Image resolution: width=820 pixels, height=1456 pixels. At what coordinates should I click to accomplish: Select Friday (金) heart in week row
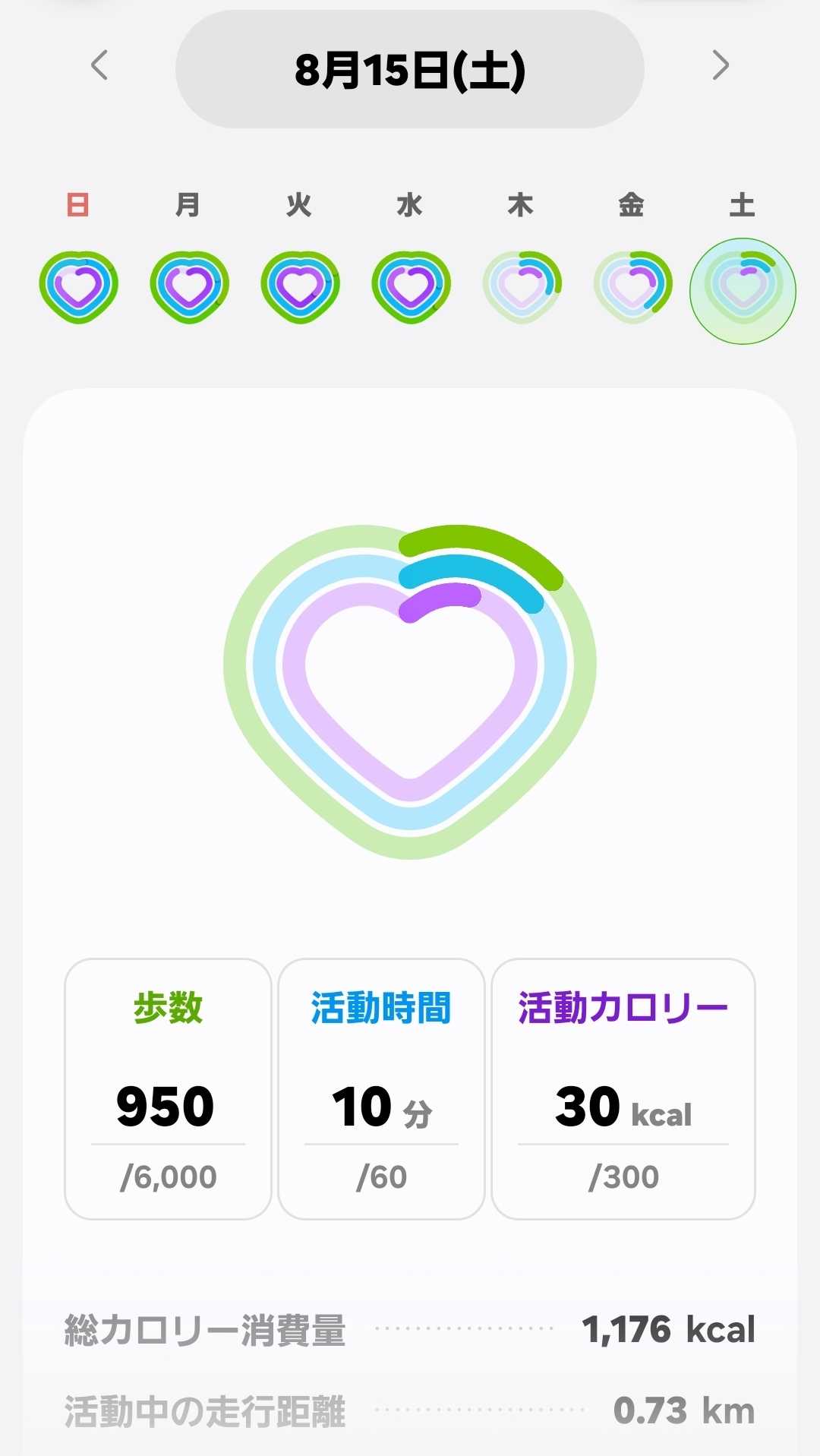point(632,287)
